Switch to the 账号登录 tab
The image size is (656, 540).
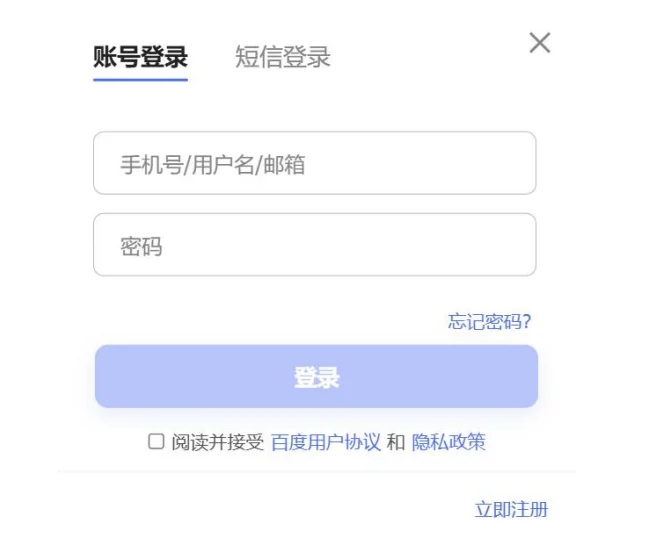click(x=140, y=57)
